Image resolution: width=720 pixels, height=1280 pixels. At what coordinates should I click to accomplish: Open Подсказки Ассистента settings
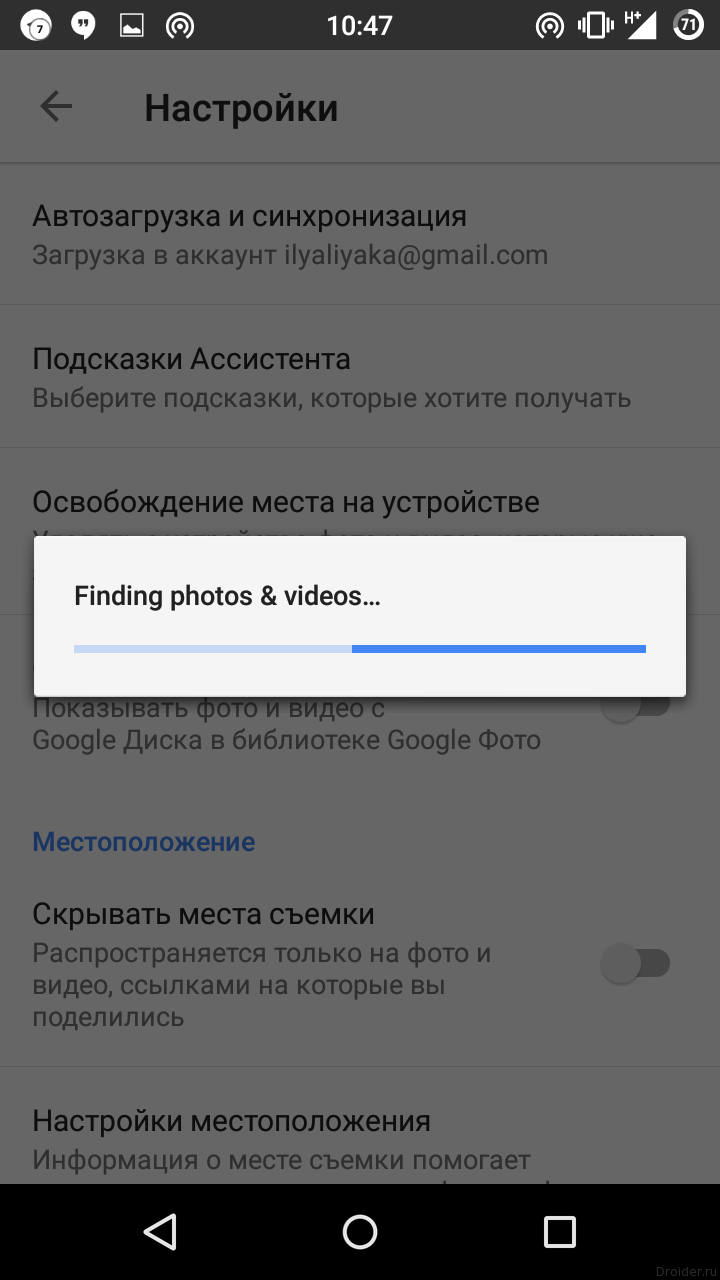tap(330, 377)
